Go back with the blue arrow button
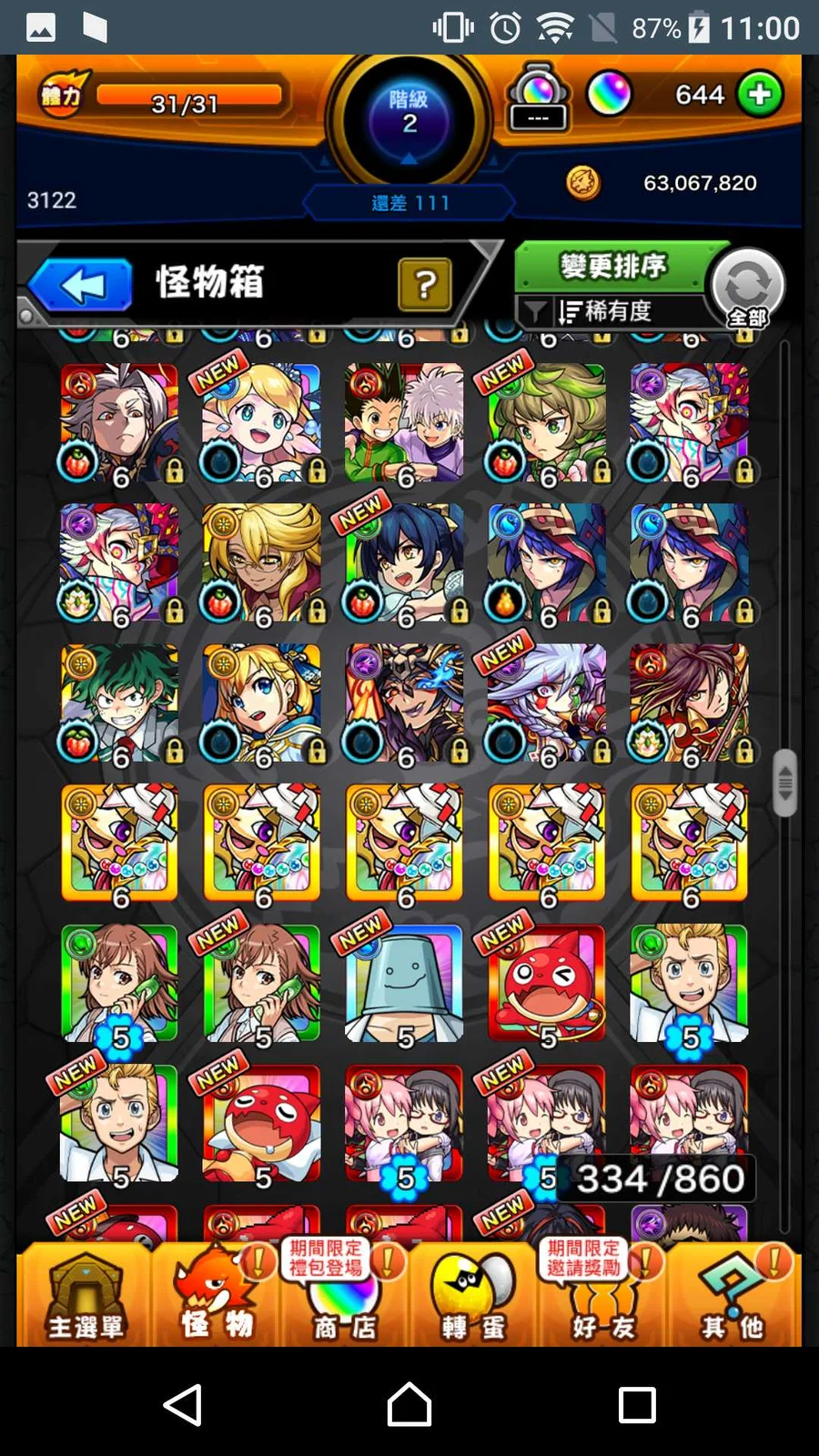 coord(82,286)
